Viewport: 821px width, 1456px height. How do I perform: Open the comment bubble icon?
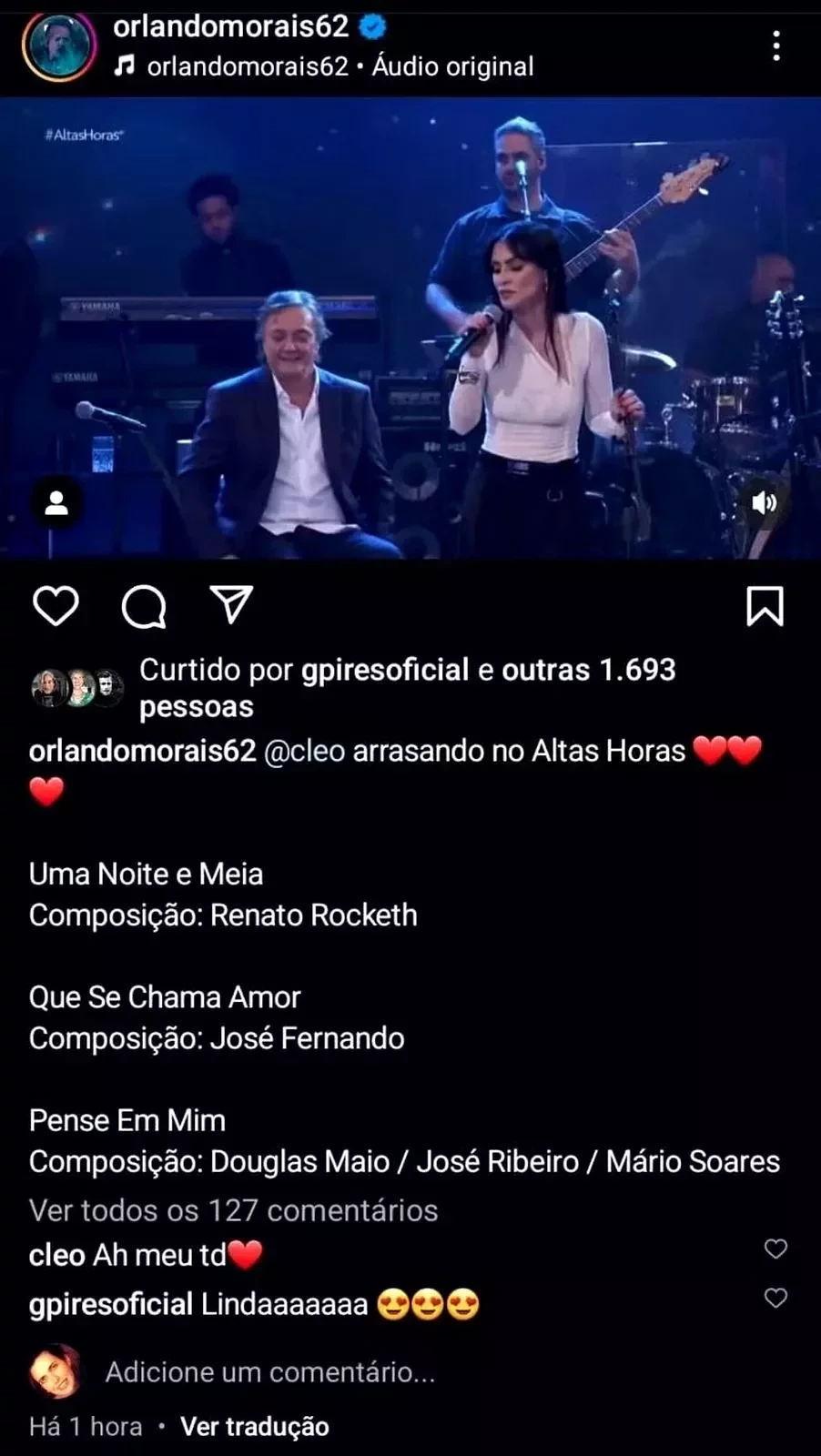(x=144, y=606)
